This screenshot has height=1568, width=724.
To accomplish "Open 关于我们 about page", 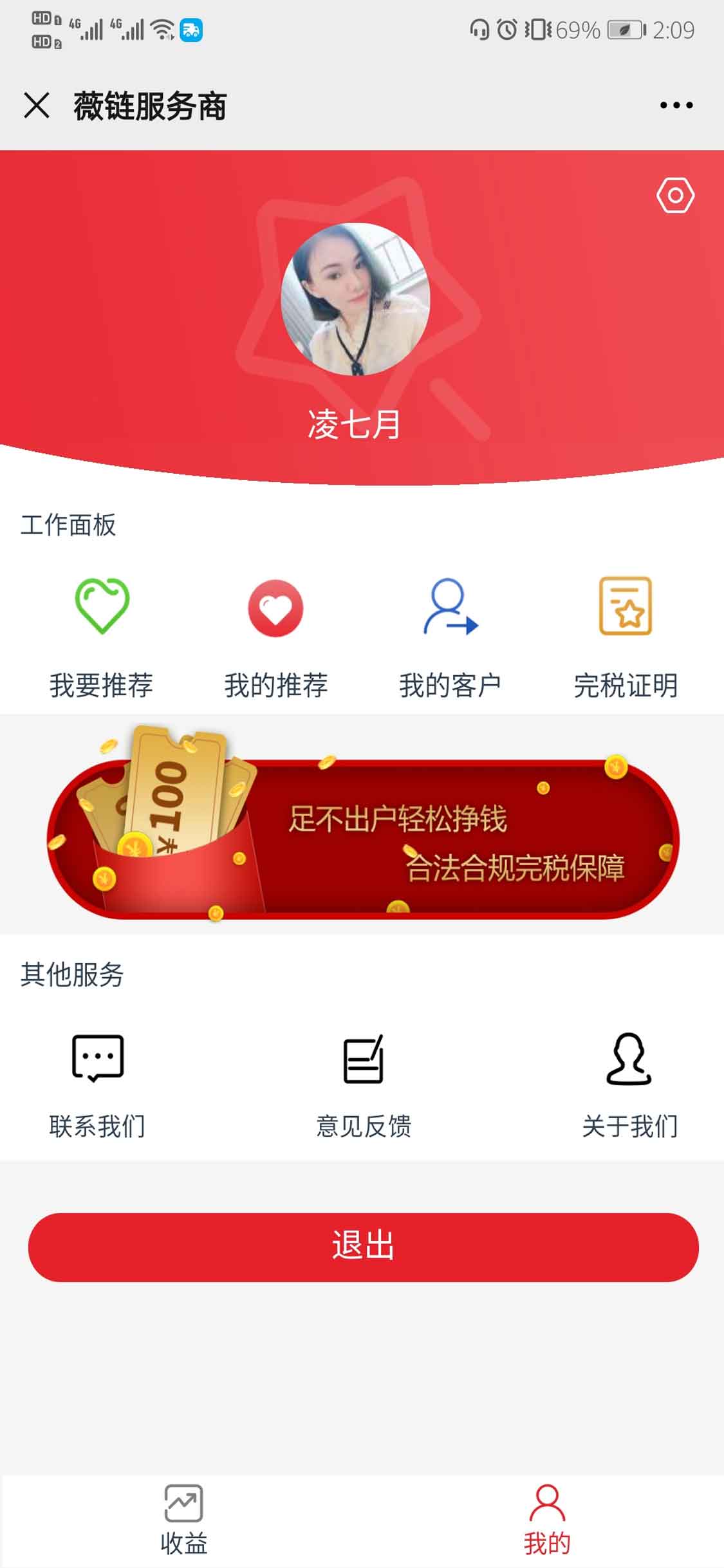I will (629, 1085).
